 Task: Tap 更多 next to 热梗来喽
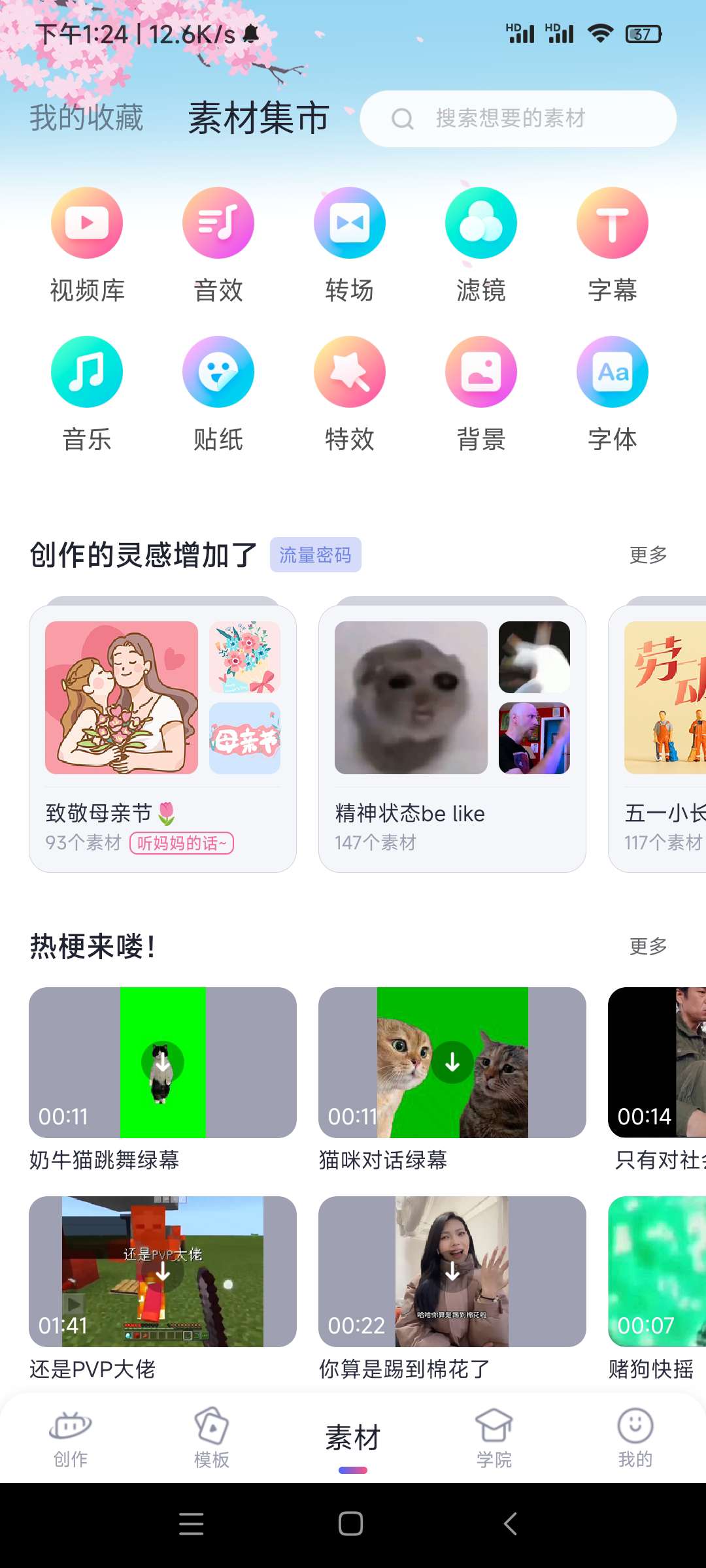648,946
